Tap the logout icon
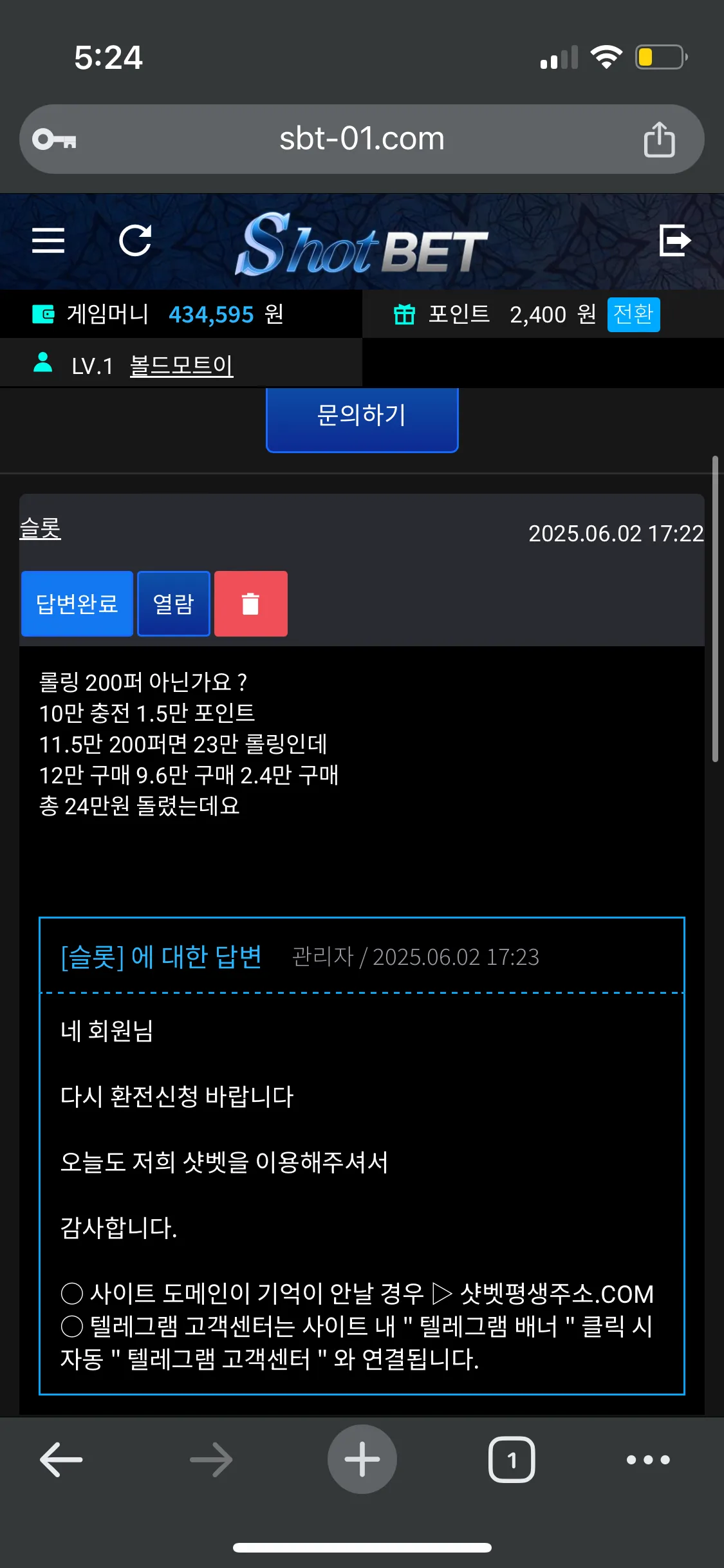The width and height of the screenshot is (724, 1568). (675, 240)
